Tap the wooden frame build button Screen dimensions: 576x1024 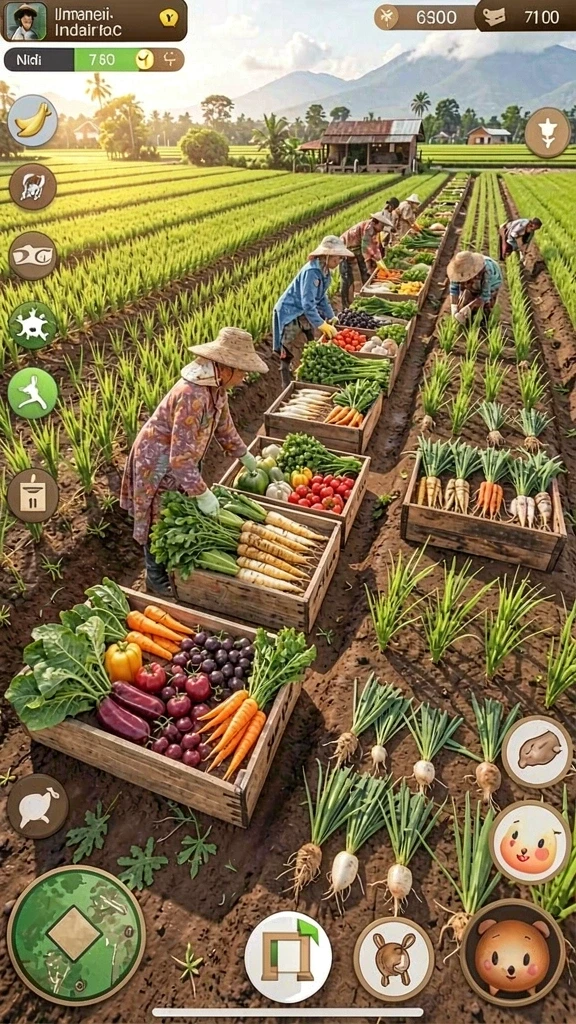[x=288, y=957]
